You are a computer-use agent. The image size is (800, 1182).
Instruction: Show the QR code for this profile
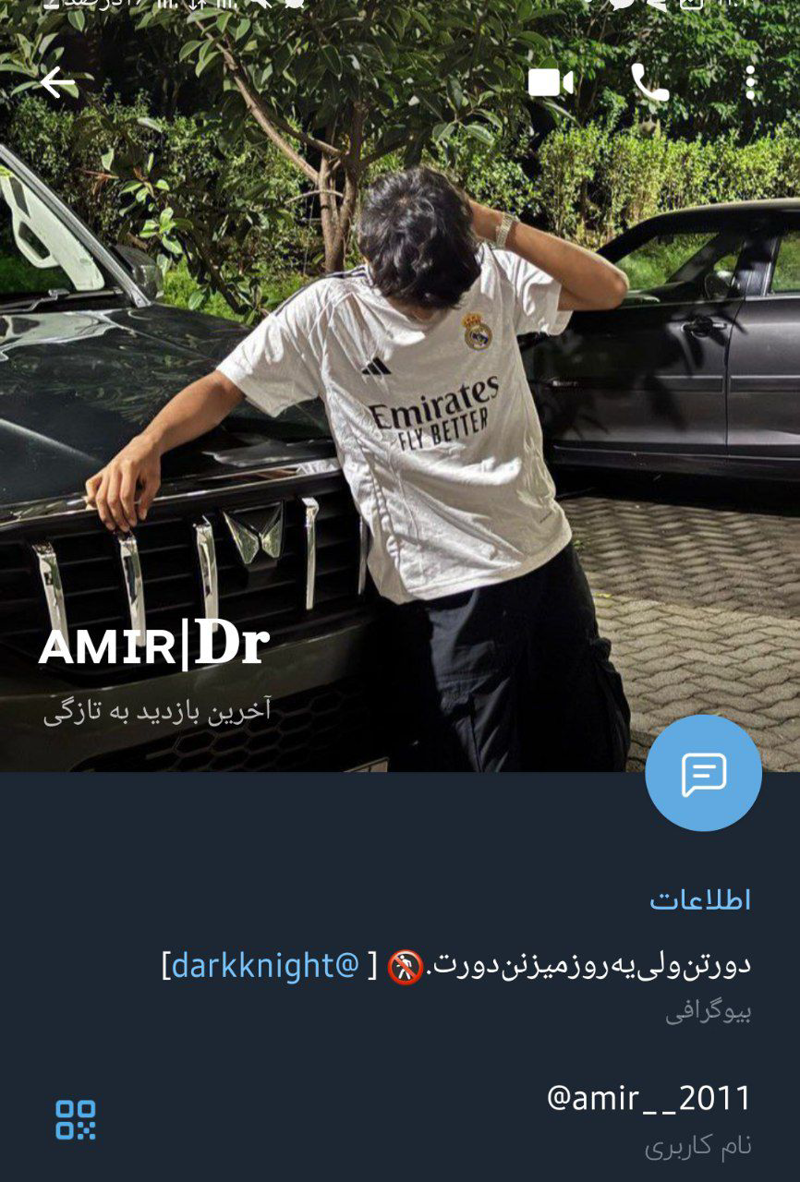(x=76, y=1120)
